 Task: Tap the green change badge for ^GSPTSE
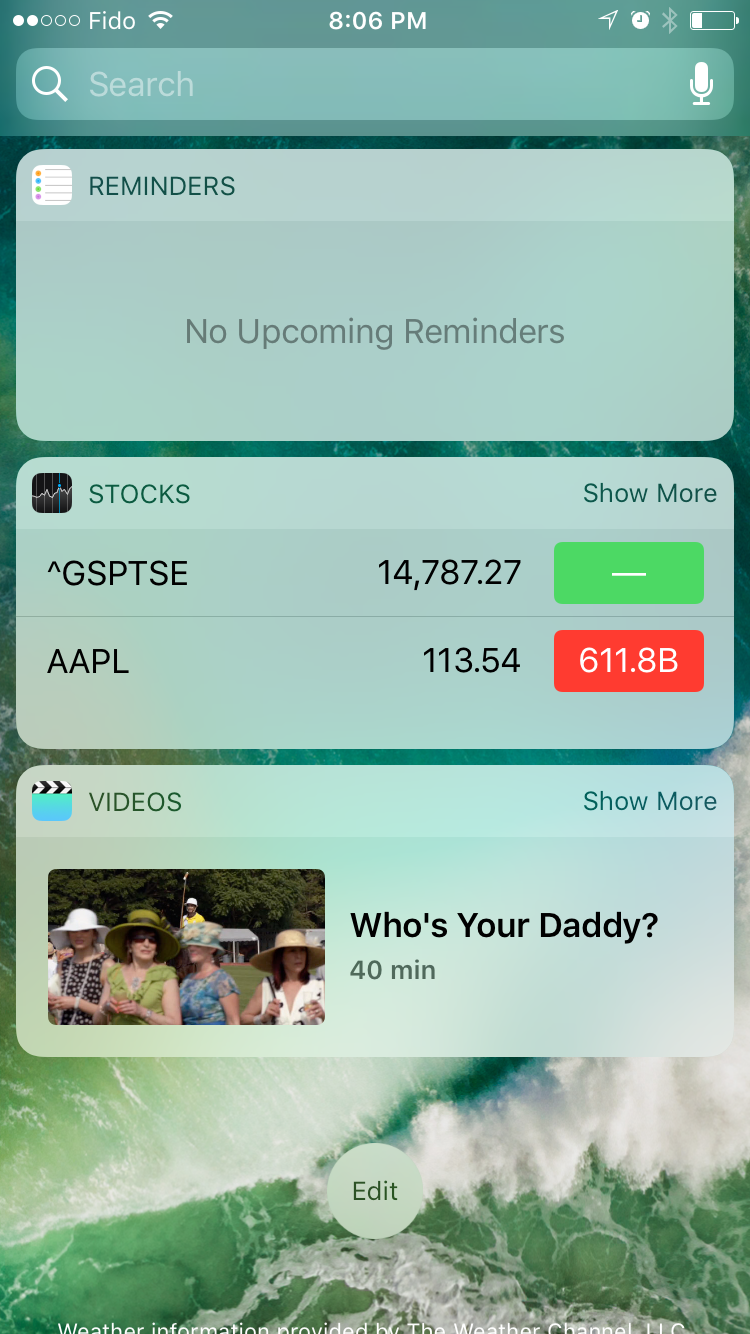click(629, 573)
